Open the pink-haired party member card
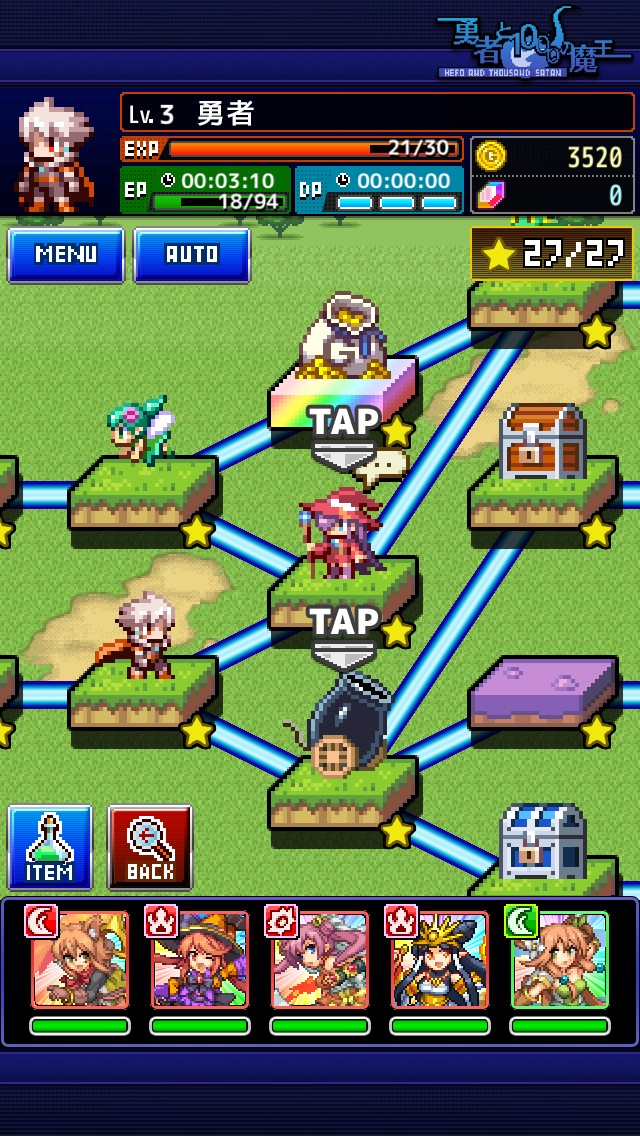 (x=320, y=960)
